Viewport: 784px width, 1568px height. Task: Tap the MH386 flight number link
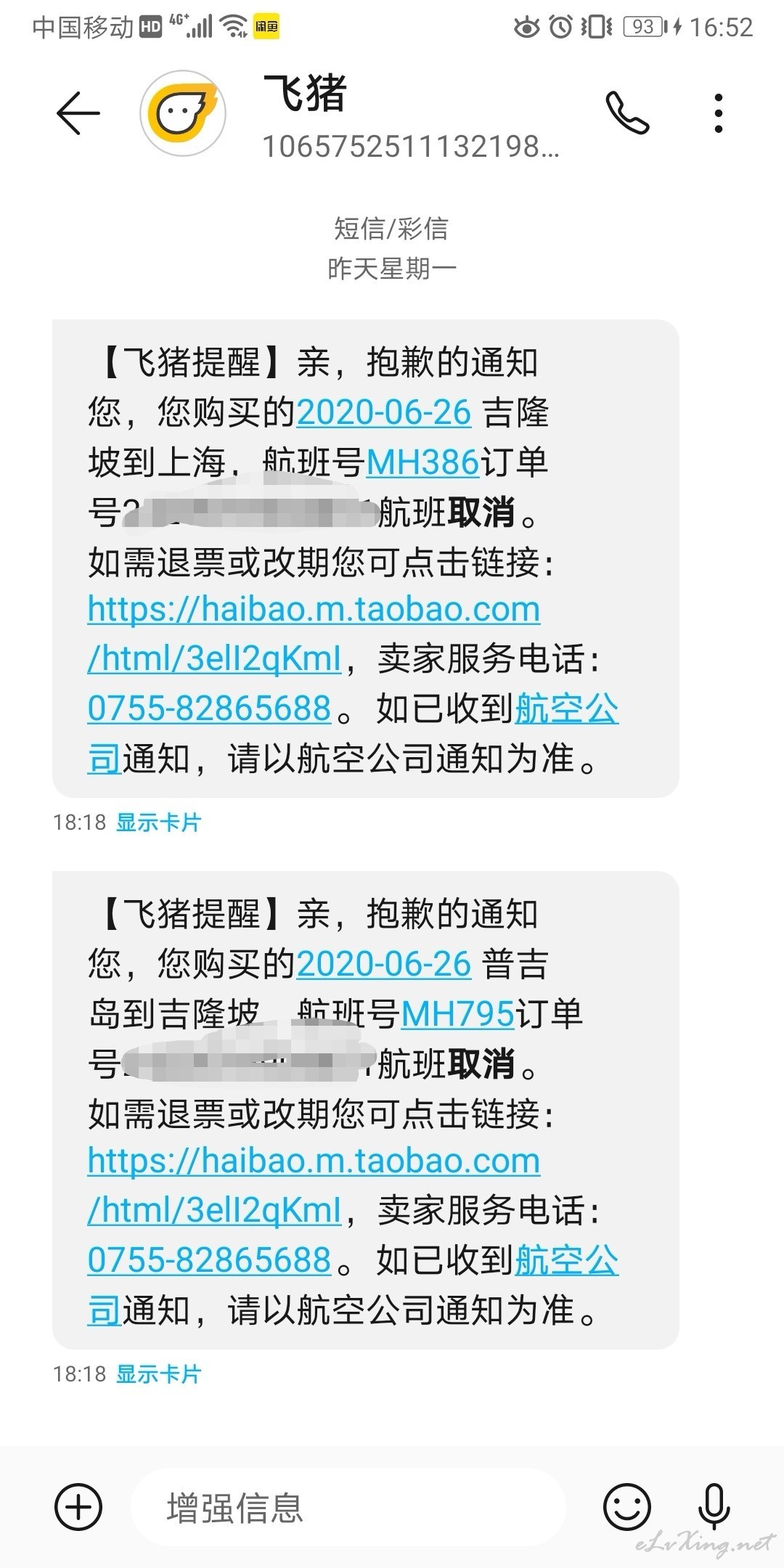[x=422, y=462]
